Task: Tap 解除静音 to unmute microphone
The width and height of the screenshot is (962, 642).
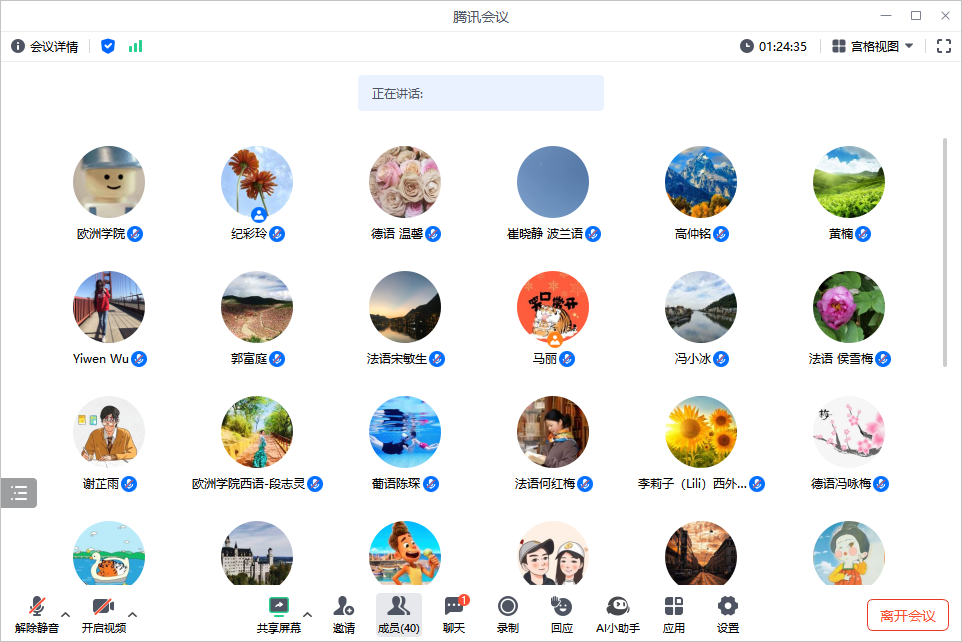Action: coord(37,613)
